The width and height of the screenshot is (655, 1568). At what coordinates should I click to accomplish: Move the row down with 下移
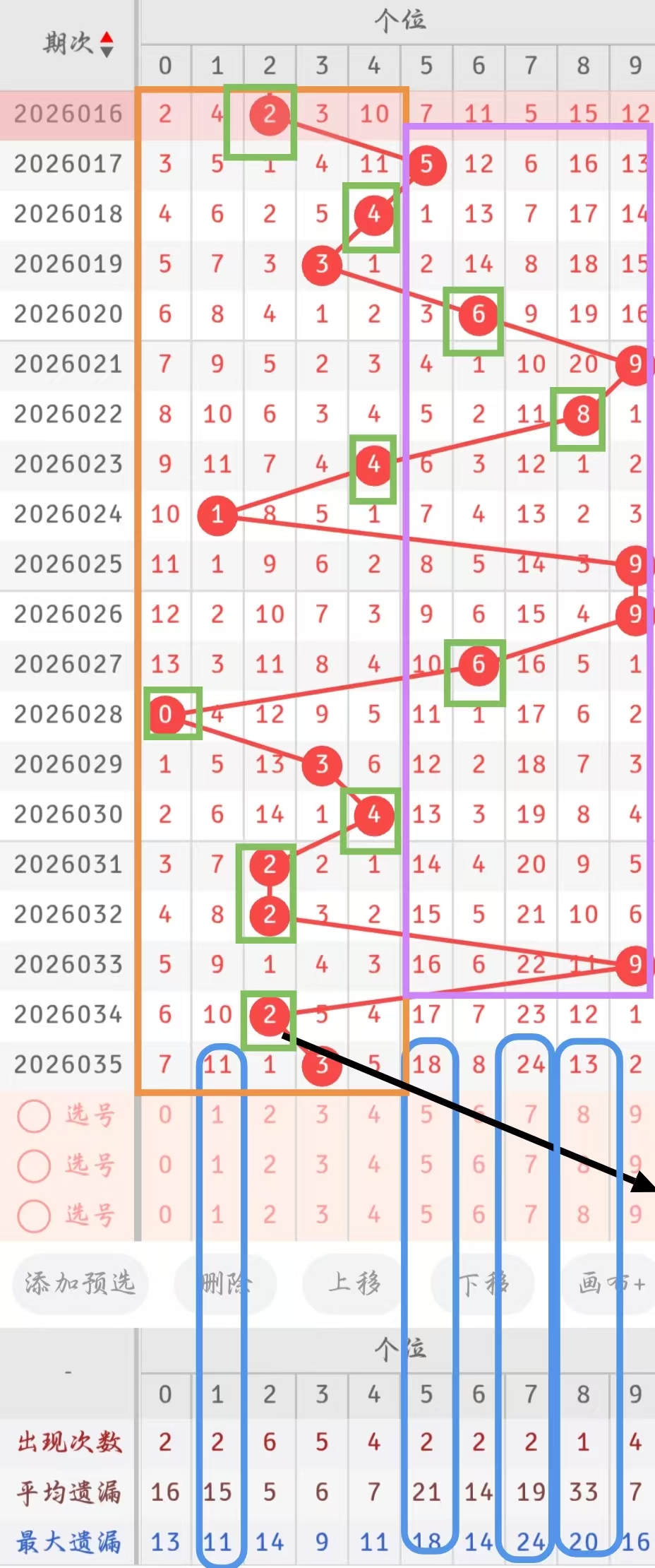tap(483, 1283)
